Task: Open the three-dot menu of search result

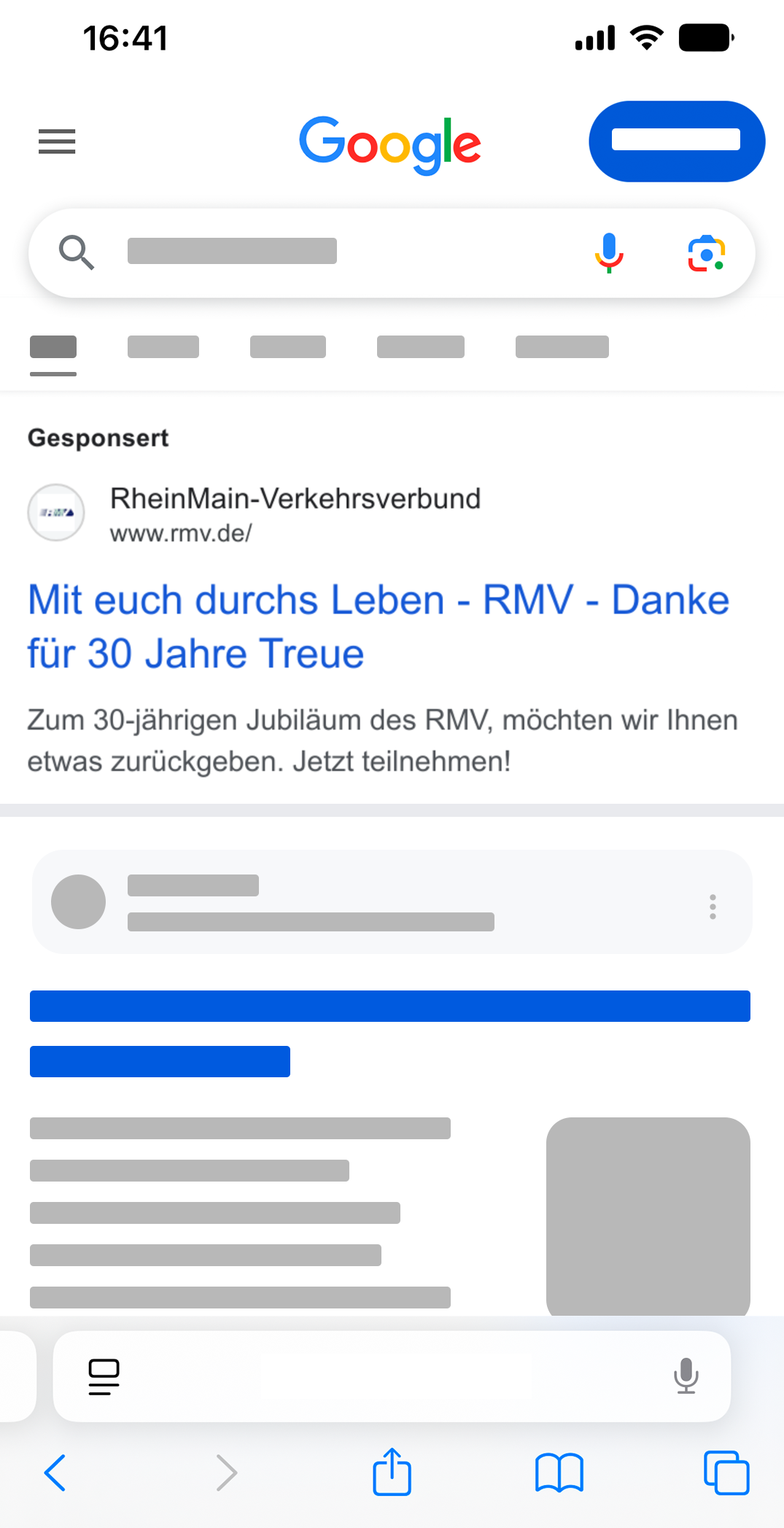Action: click(713, 906)
